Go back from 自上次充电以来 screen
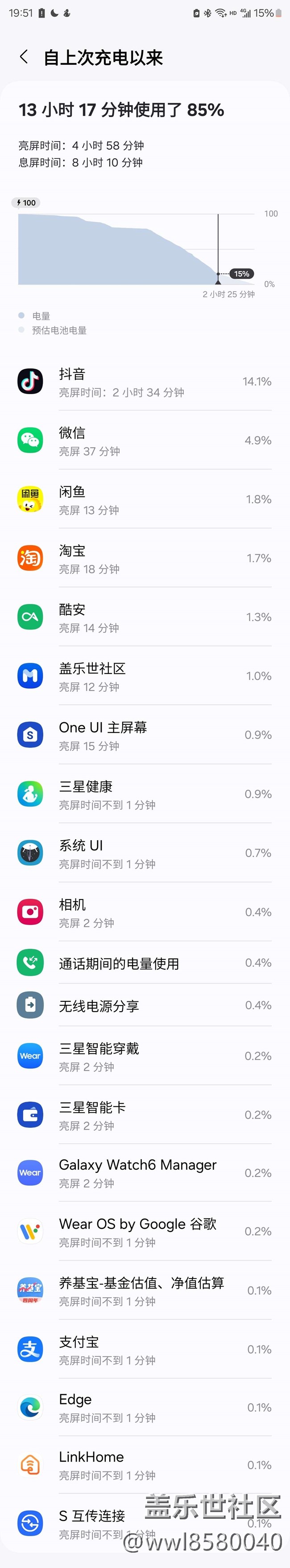 pyautogui.click(x=24, y=57)
